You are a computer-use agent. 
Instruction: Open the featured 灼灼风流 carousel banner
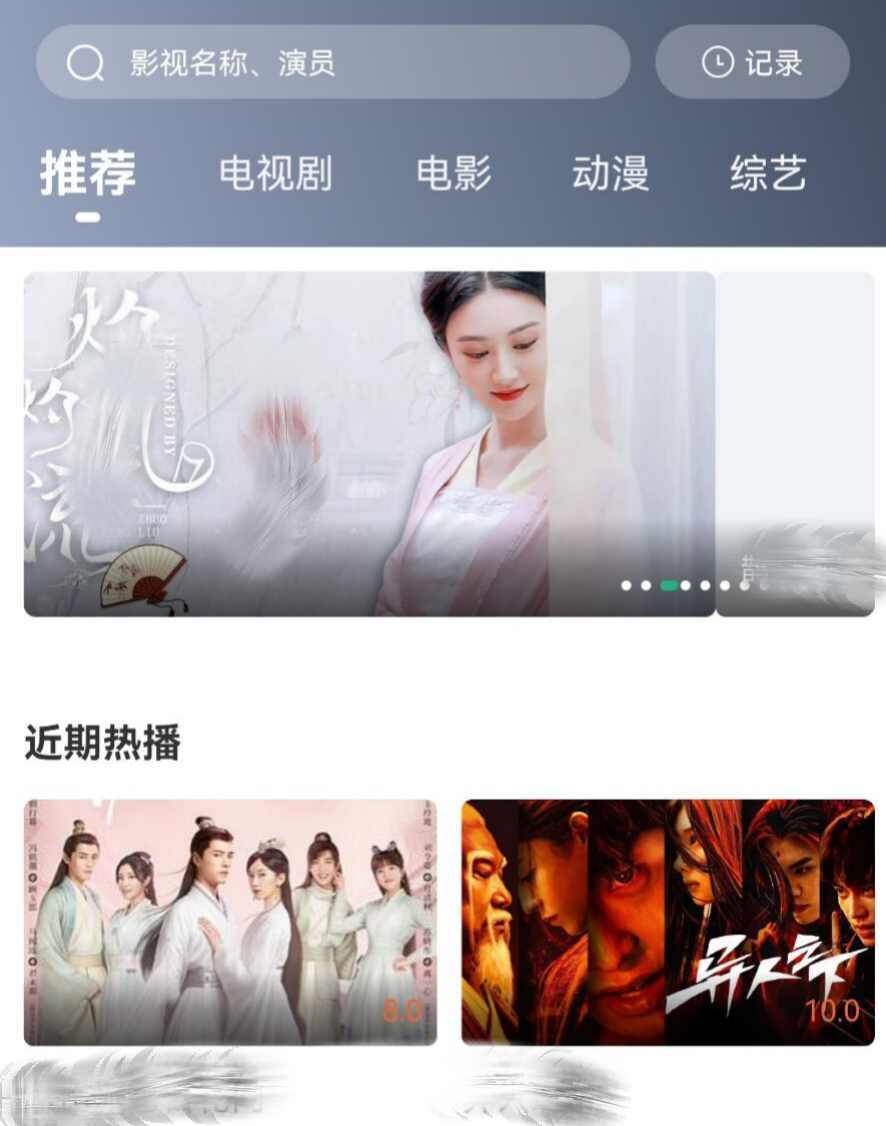pyautogui.click(x=369, y=443)
